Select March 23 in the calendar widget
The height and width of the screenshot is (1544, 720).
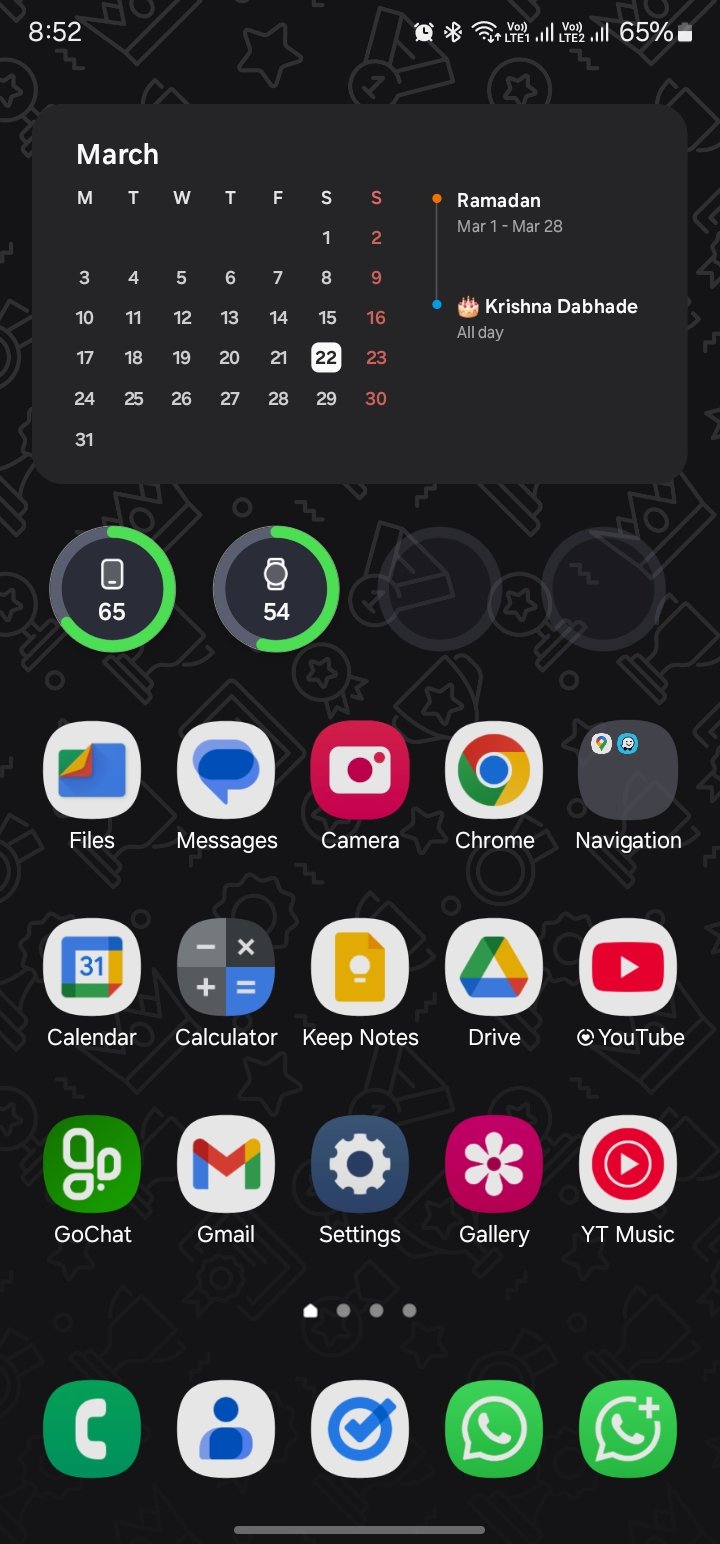(376, 358)
